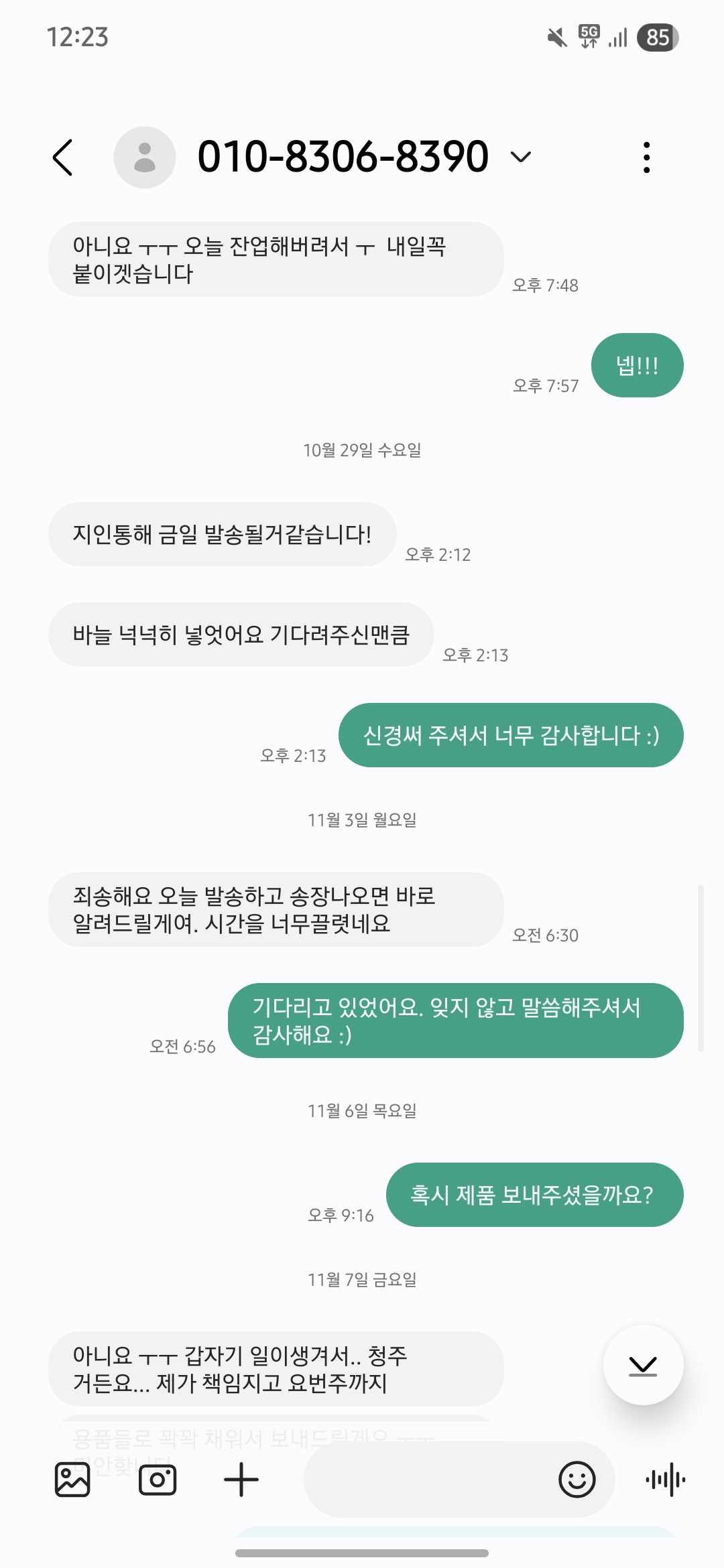
Task: Open the three-dot overflow menu
Action: tap(646, 157)
